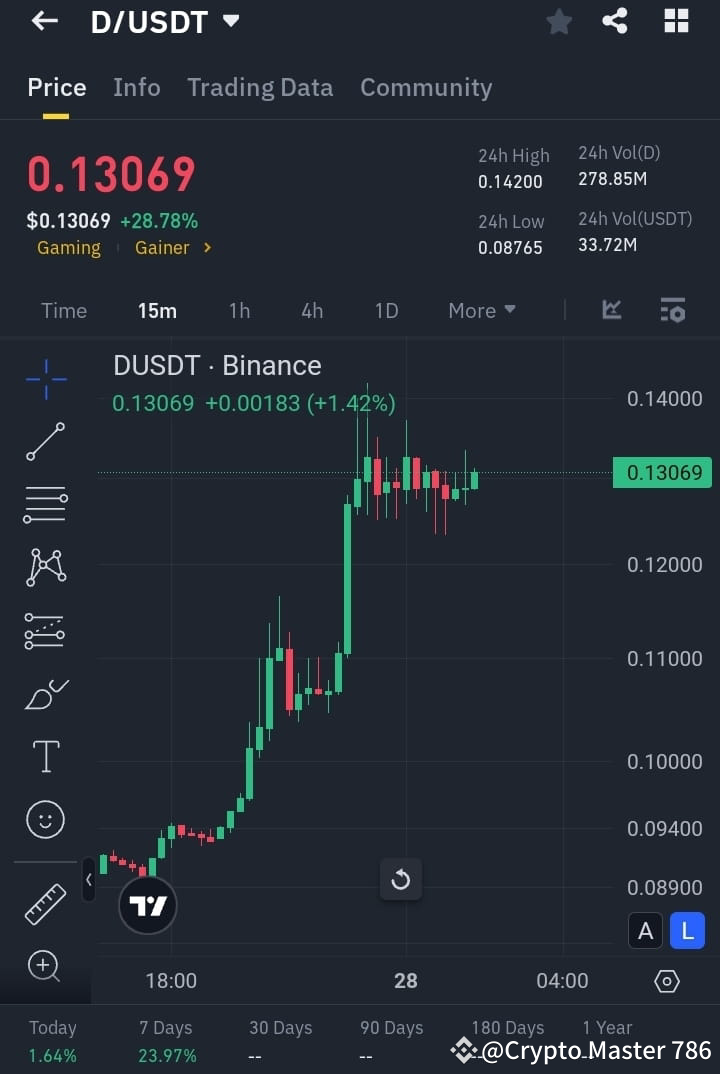720x1074 pixels.
Task: Switch chart to logarithmic scale
Action: click(x=687, y=931)
